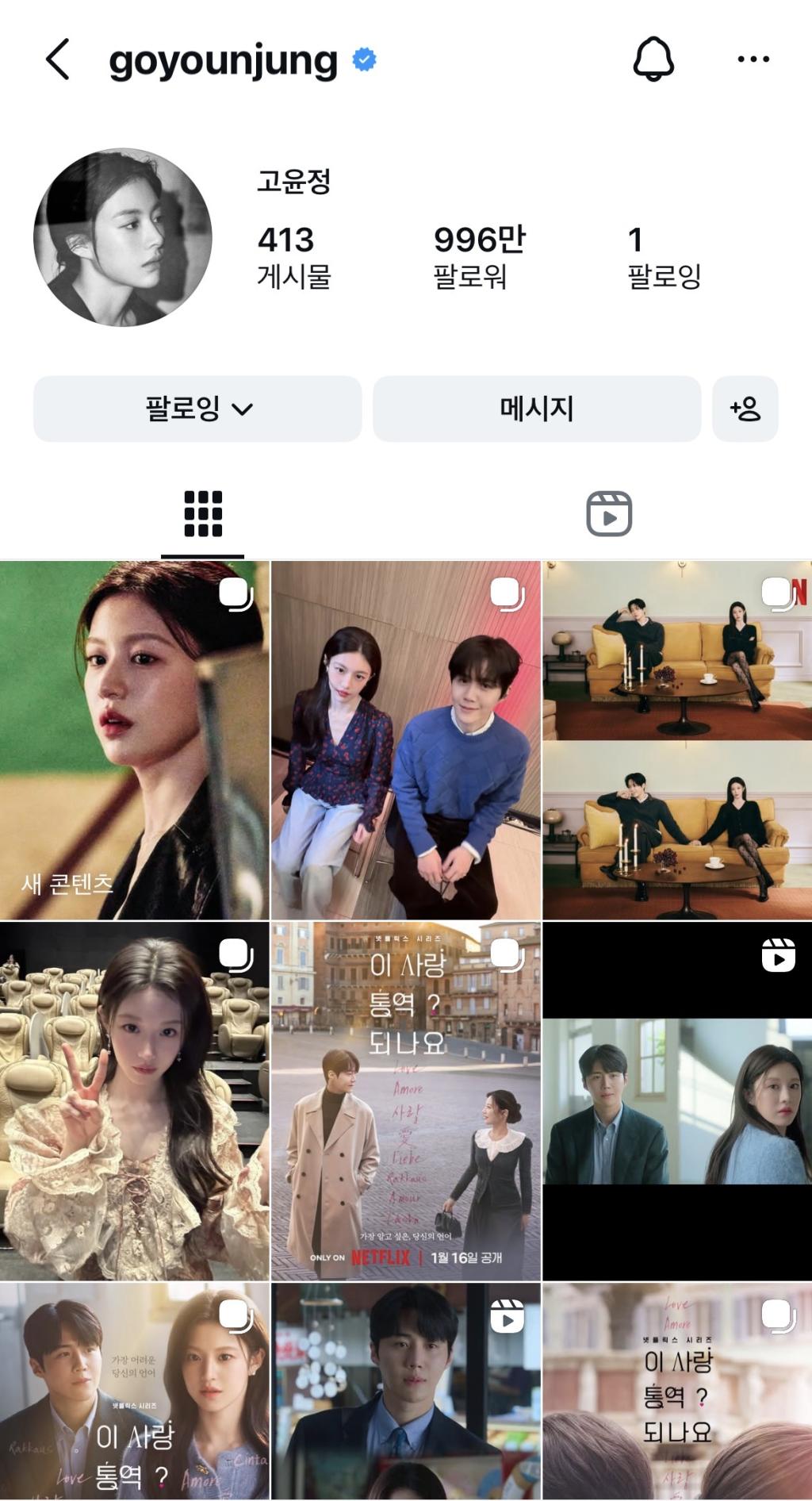Open the 팔로잉 dropdown button

tap(197, 409)
